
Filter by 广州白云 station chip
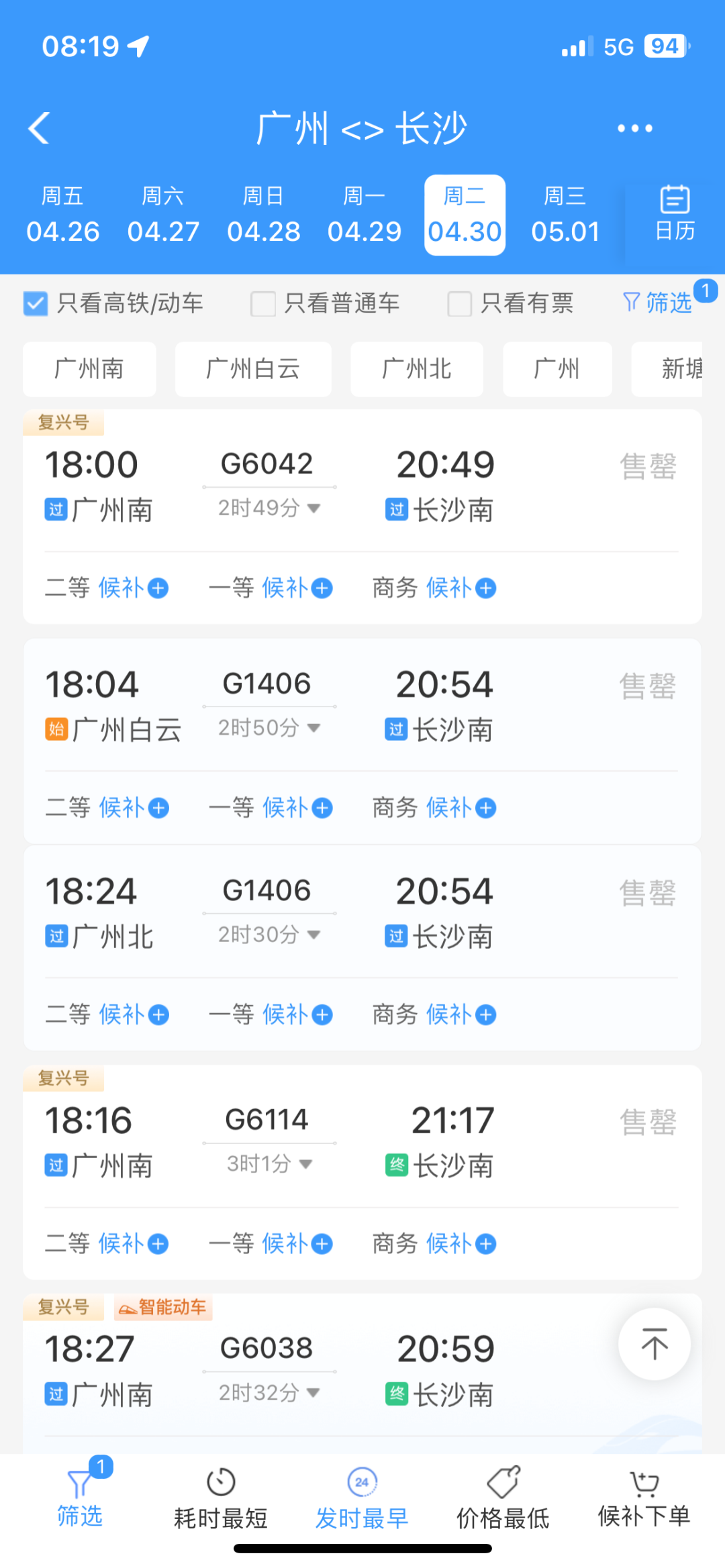pyautogui.click(x=253, y=369)
